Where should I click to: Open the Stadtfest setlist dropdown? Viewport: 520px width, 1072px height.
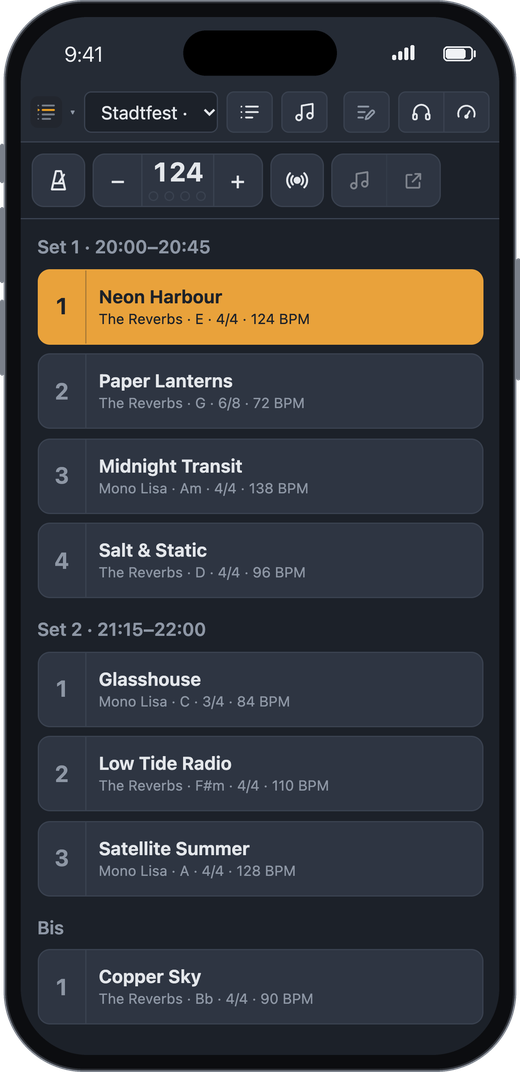point(151,112)
